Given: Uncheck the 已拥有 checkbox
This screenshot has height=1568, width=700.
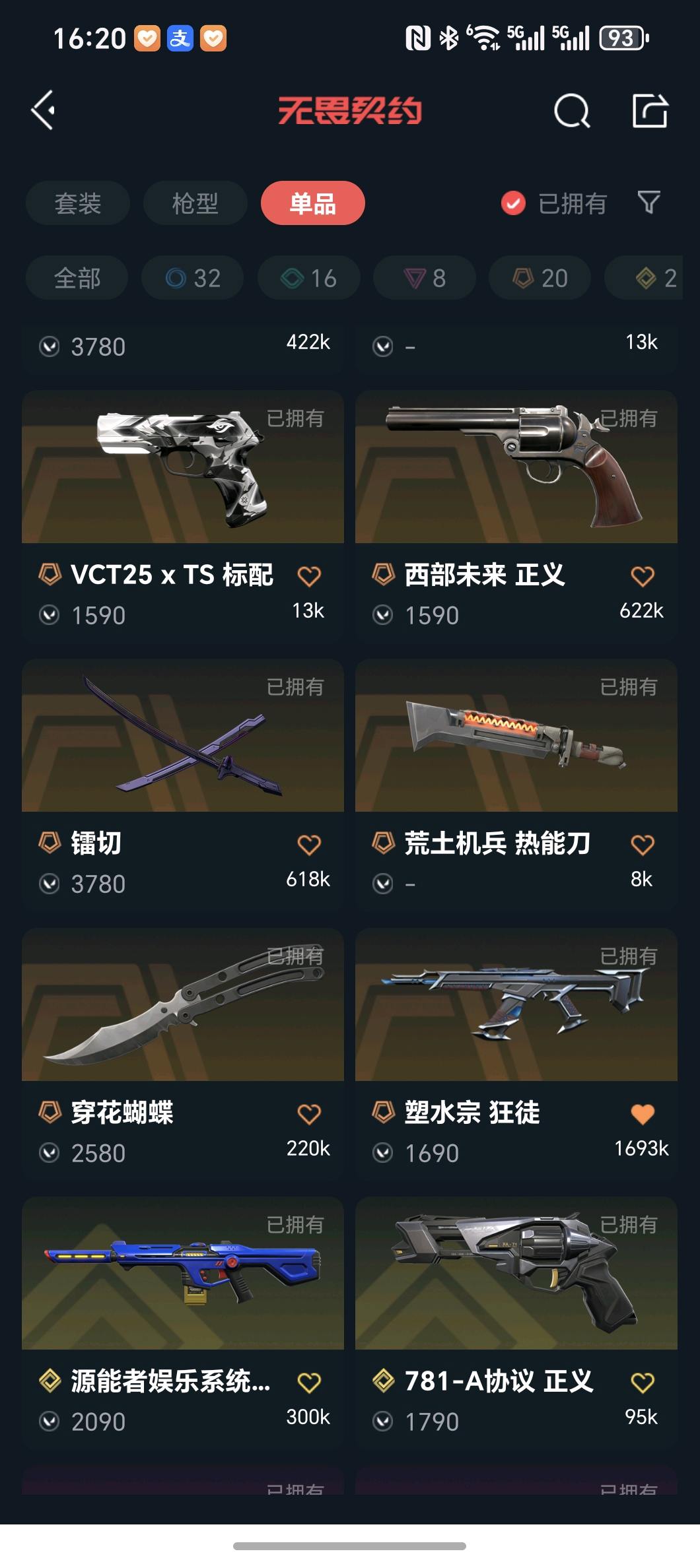Looking at the screenshot, I should (513, 203).
